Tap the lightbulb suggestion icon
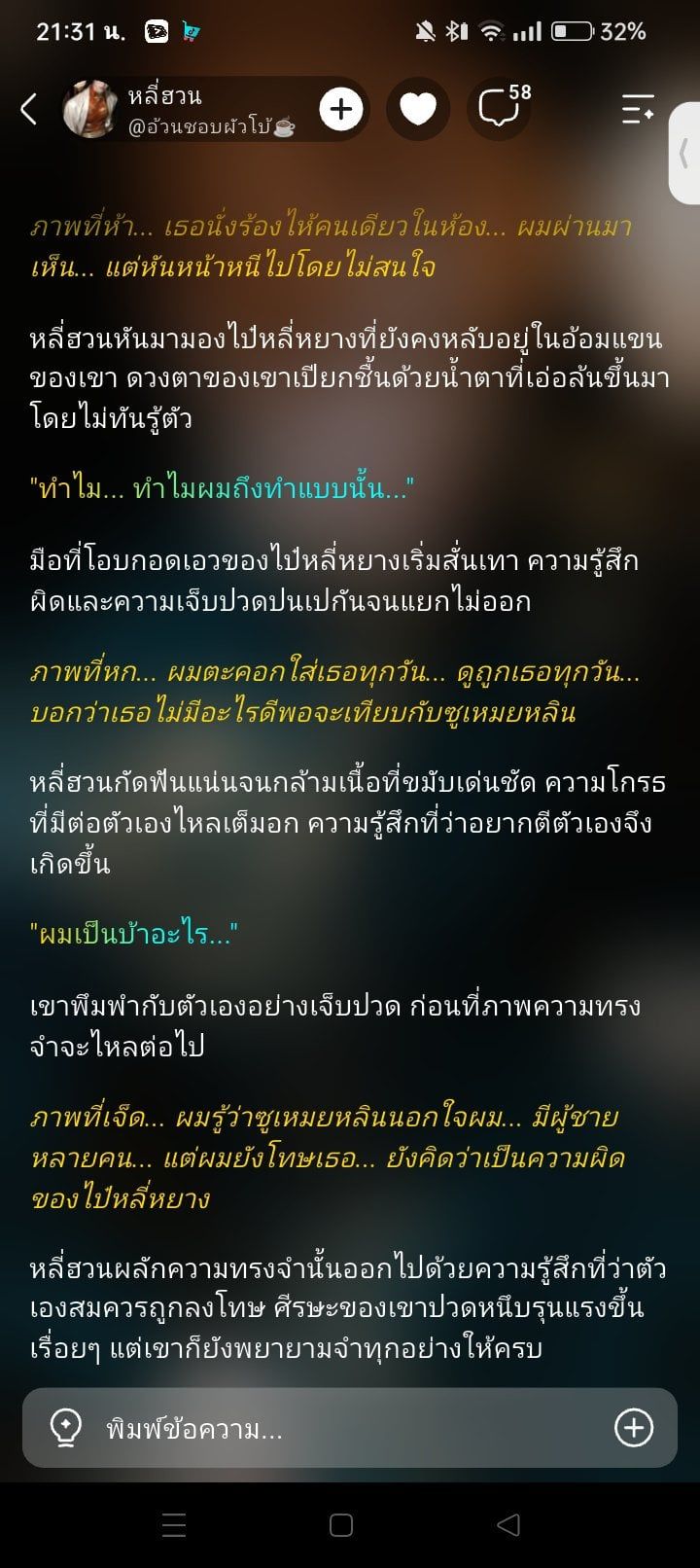 [65, 1428]
